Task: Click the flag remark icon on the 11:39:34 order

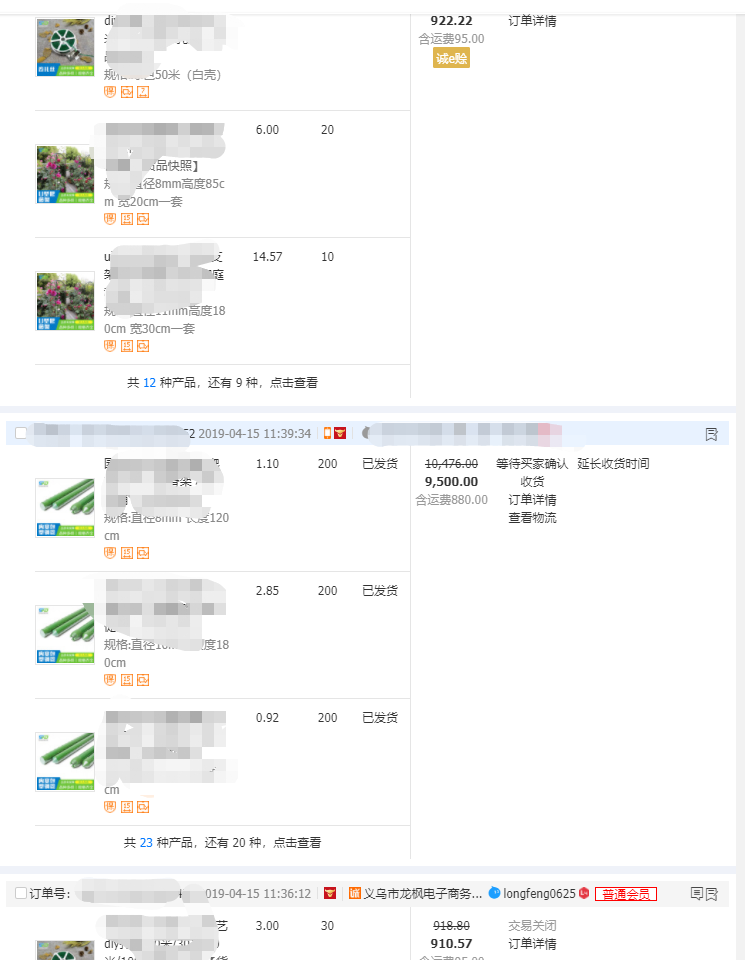Action: pyautogui.click(x=710, y=433)
